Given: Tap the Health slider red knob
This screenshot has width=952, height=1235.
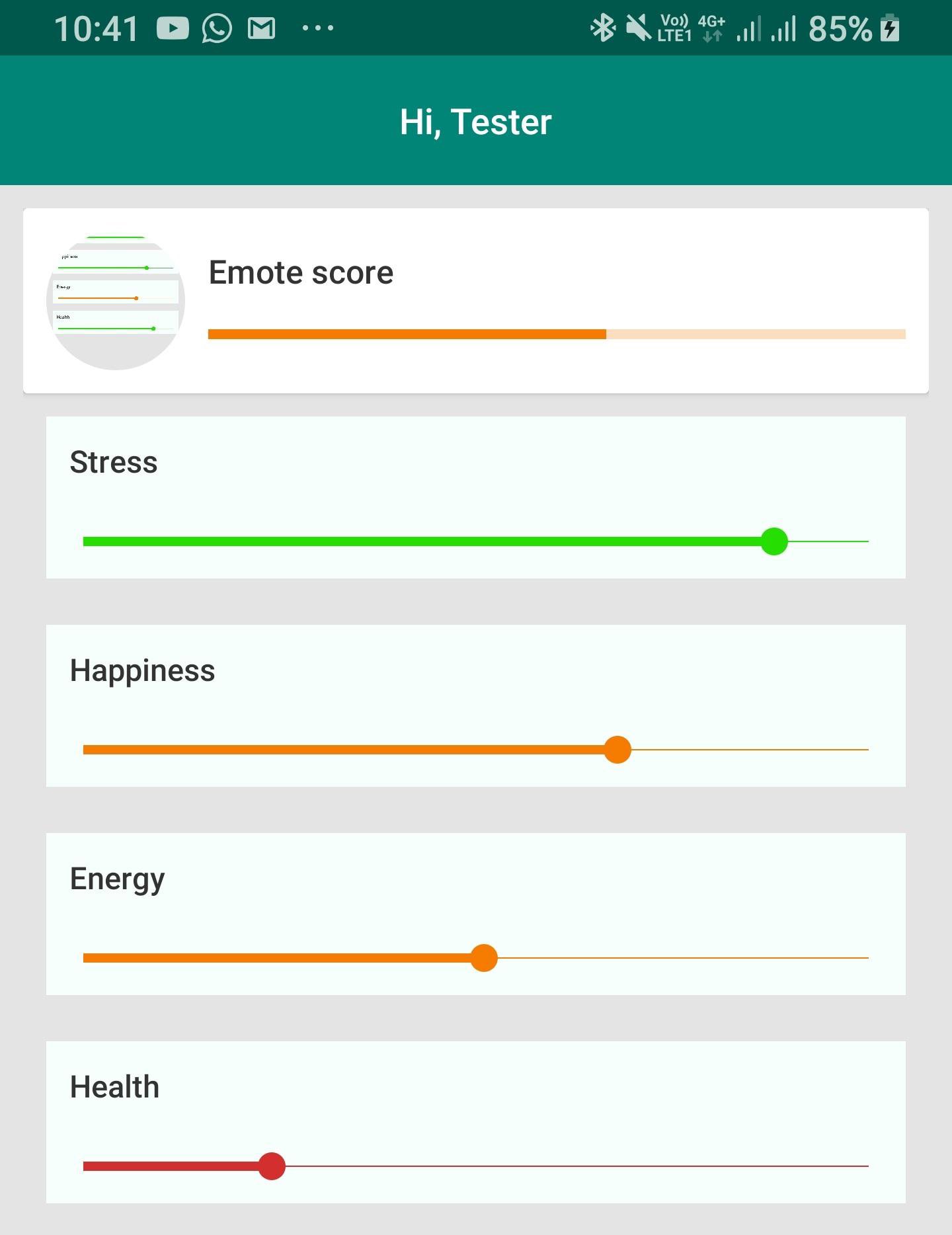Looking at the screenshot, I should click(272, 1165).
